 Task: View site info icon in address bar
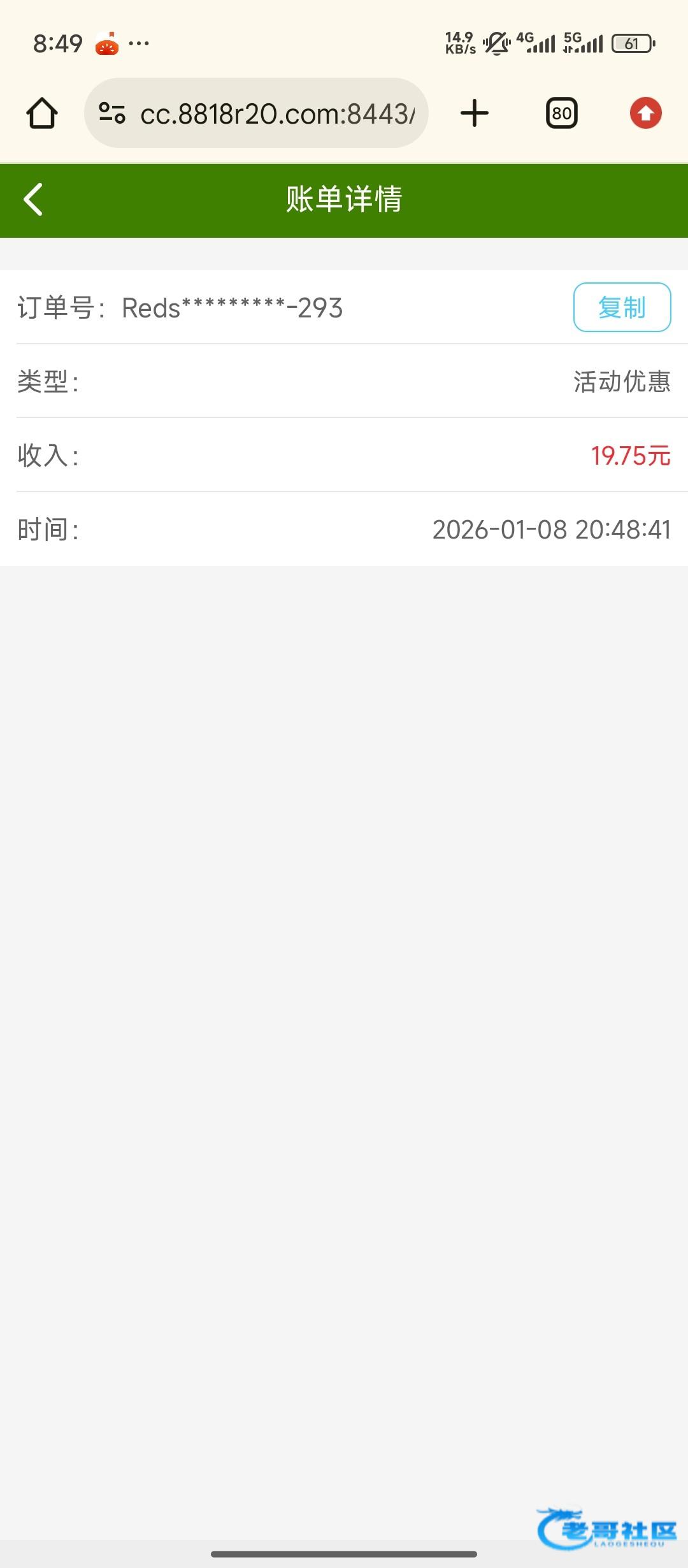click(112, 113)
